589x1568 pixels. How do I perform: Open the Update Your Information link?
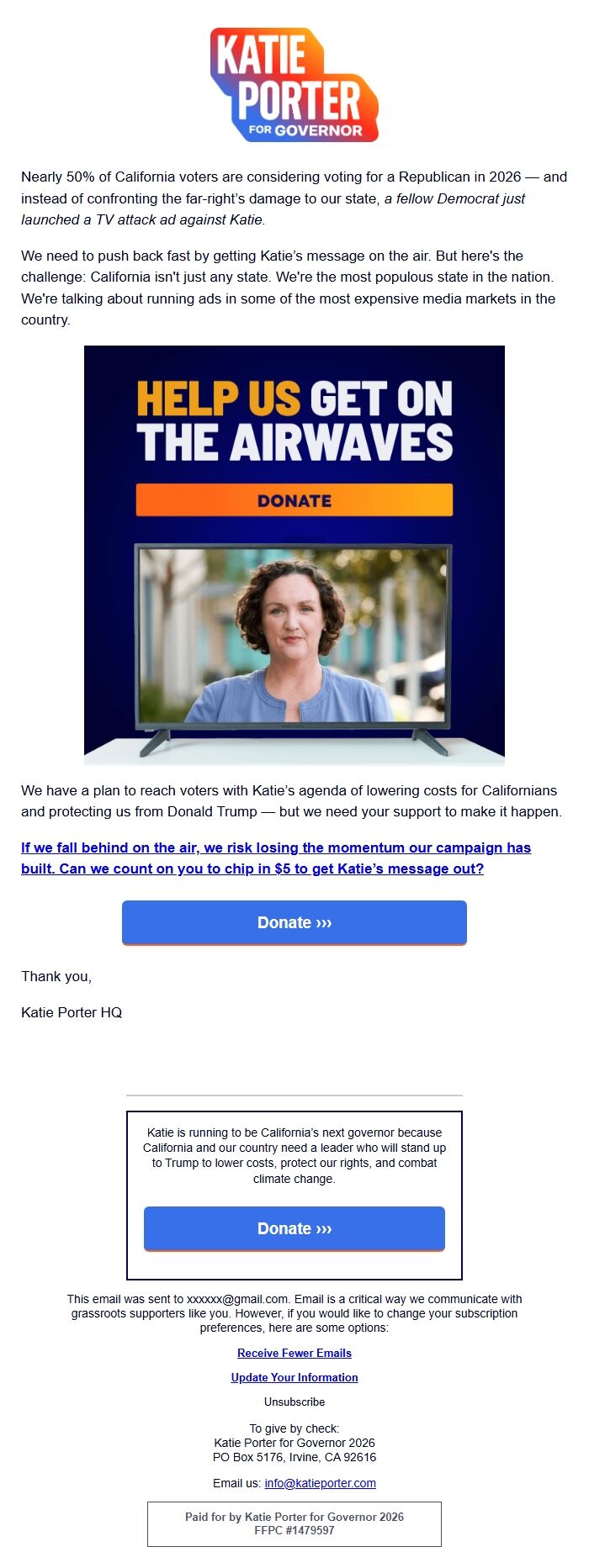pyautogui.click(x=294, y=1377)
